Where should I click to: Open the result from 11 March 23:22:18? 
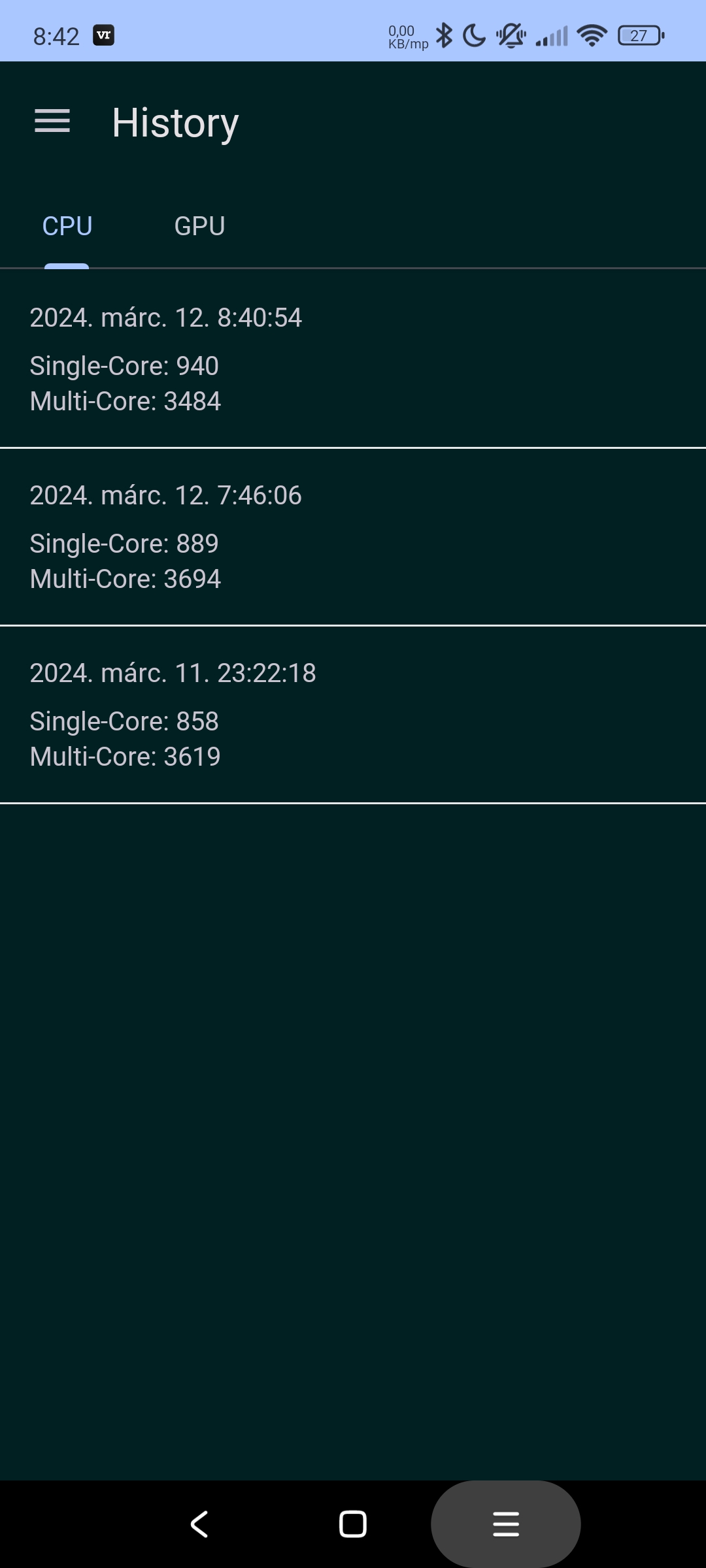(353, 714)
